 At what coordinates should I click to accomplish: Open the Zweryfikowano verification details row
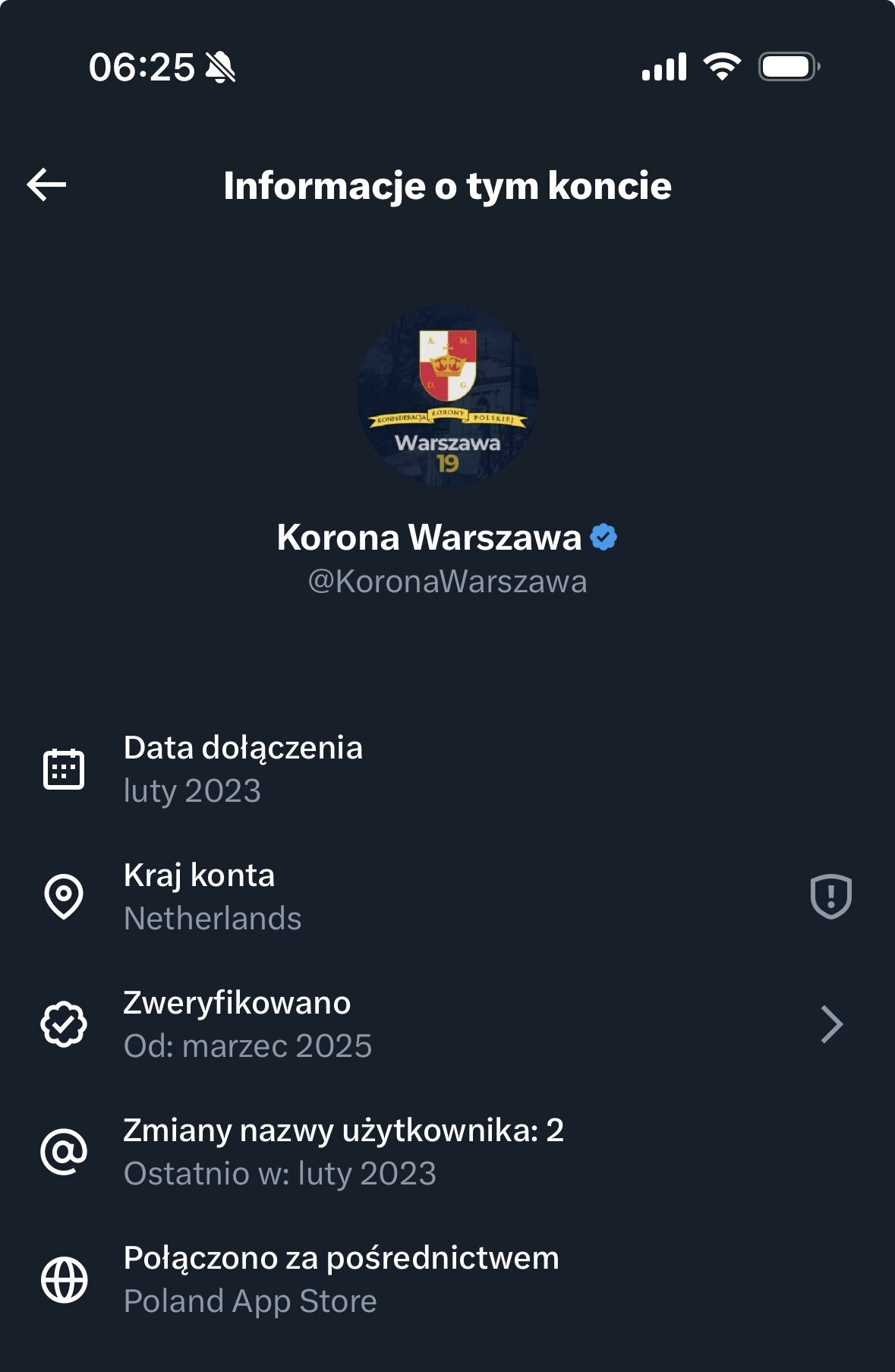pos(447,1023)
